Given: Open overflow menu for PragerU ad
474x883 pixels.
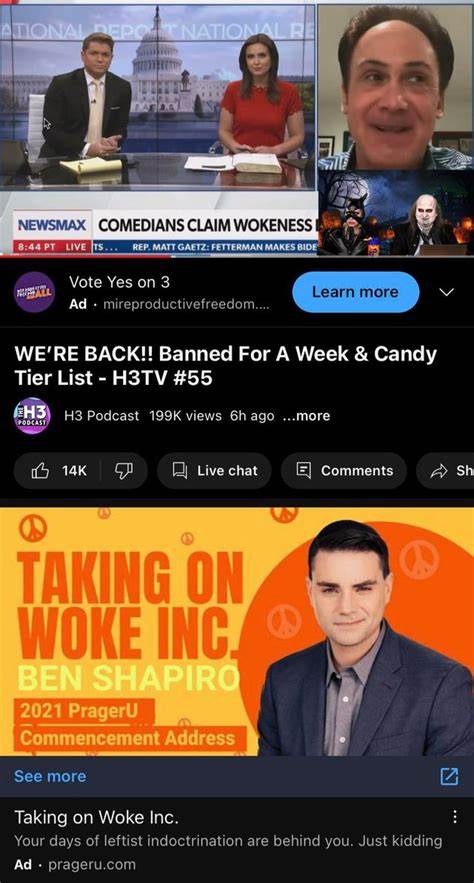Looking at the screenshot, I should [455, 817].
